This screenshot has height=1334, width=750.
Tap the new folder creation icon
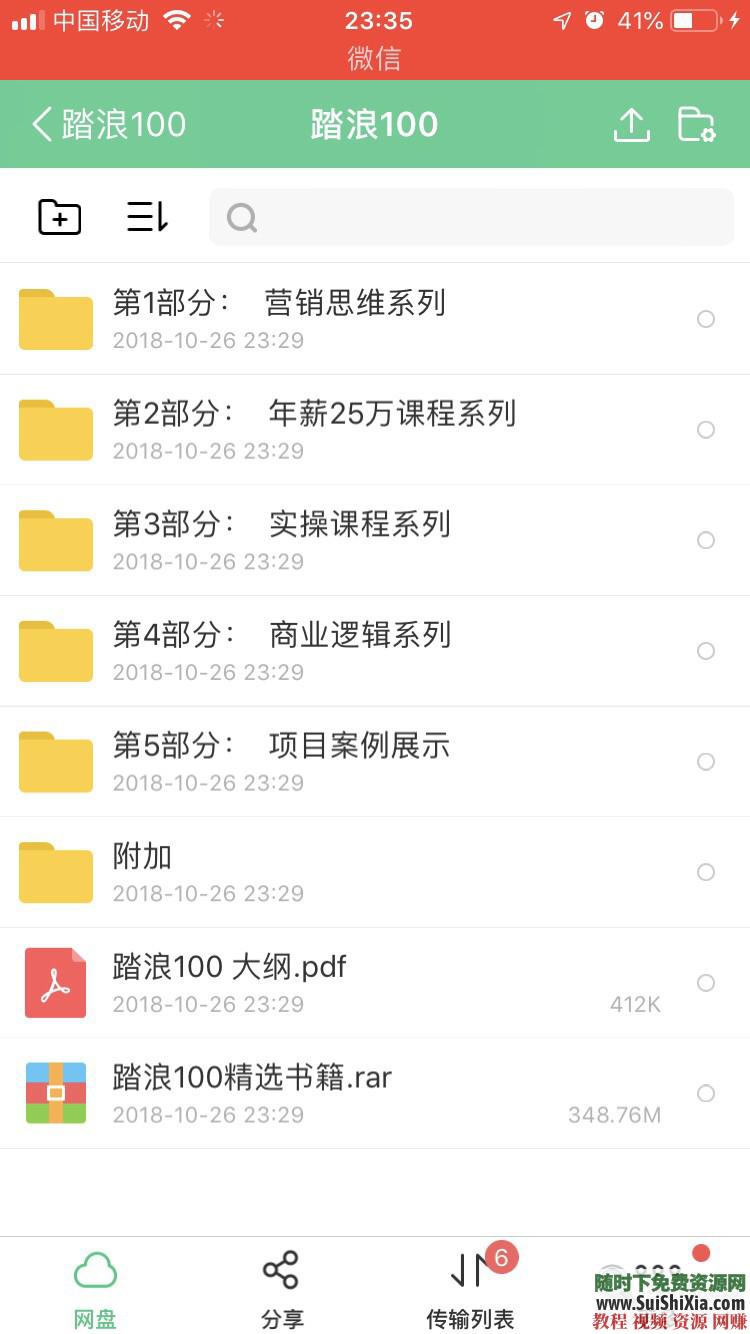click(x=58, y=216)
